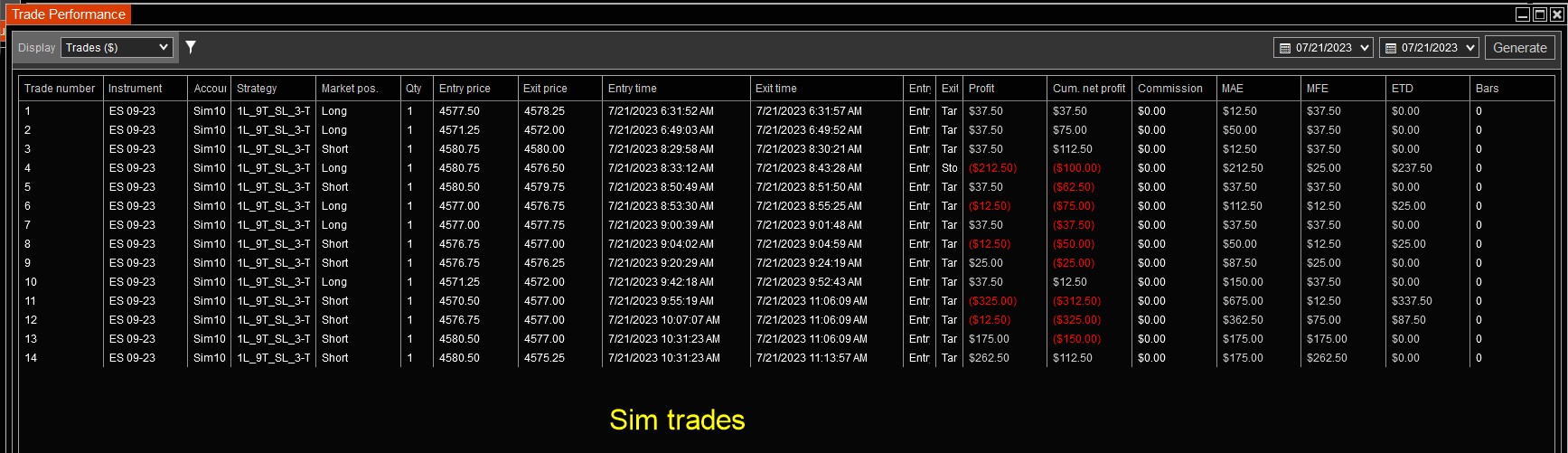
Task: Open the filter funnel icon
Action: pyautogui.click(x=191, y=47)
